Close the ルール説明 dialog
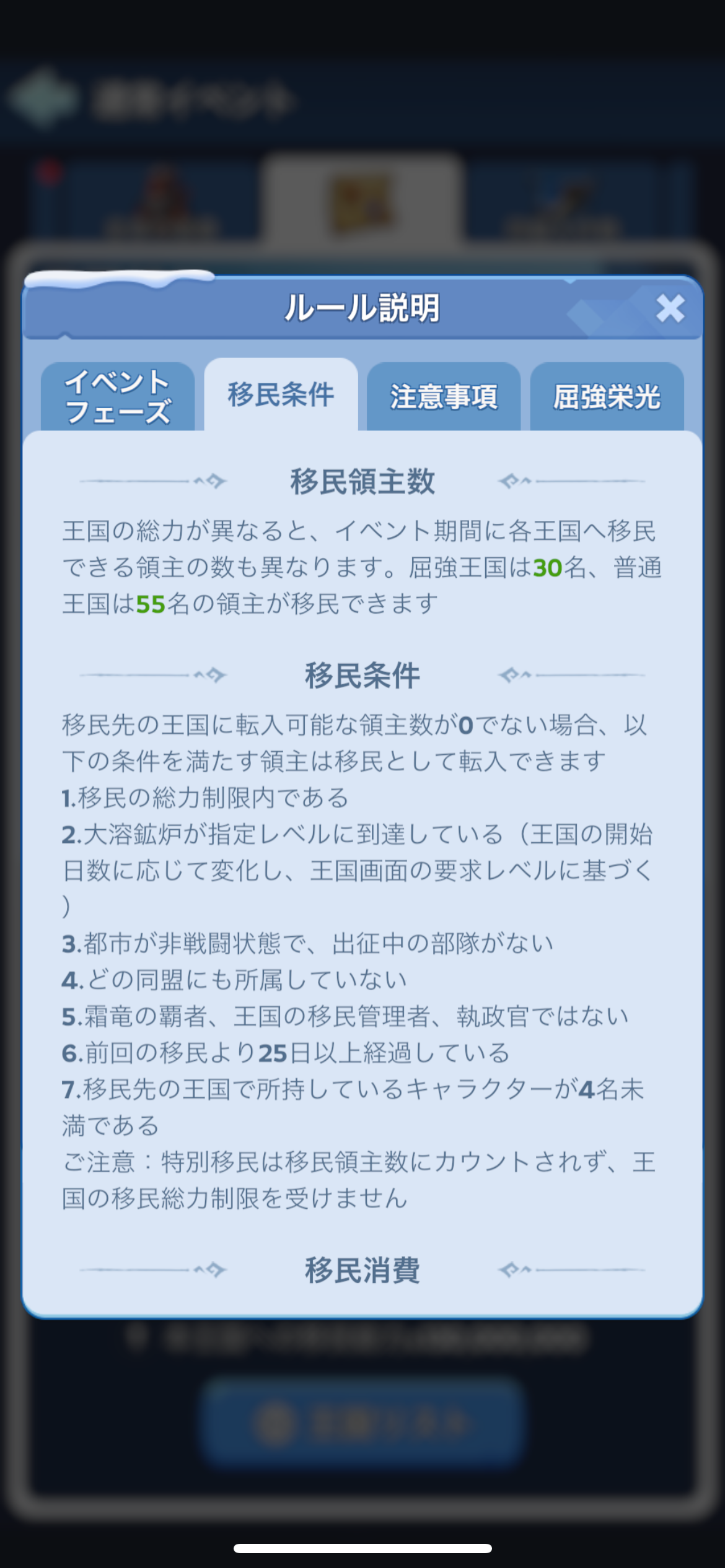 (670, 308)
